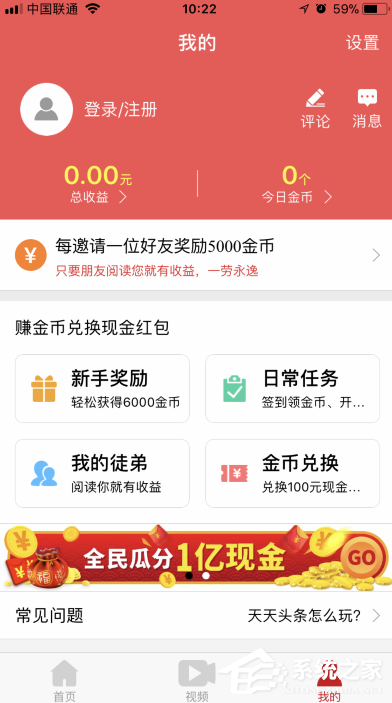Open 常见问题 FAQ row
The image size is (392, 703).
coord(196,616)
